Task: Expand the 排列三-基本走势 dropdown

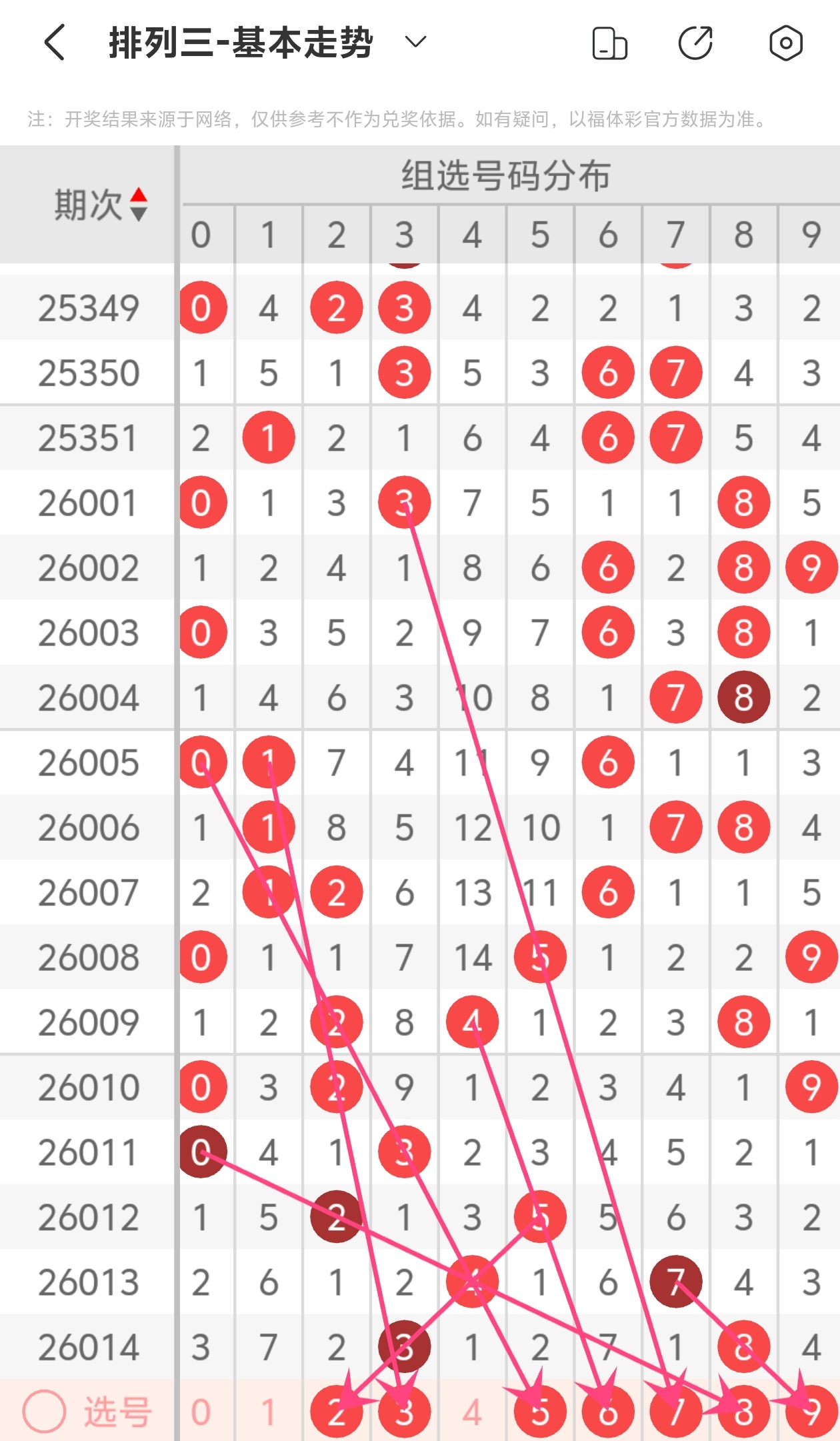Action: (415, 43)
